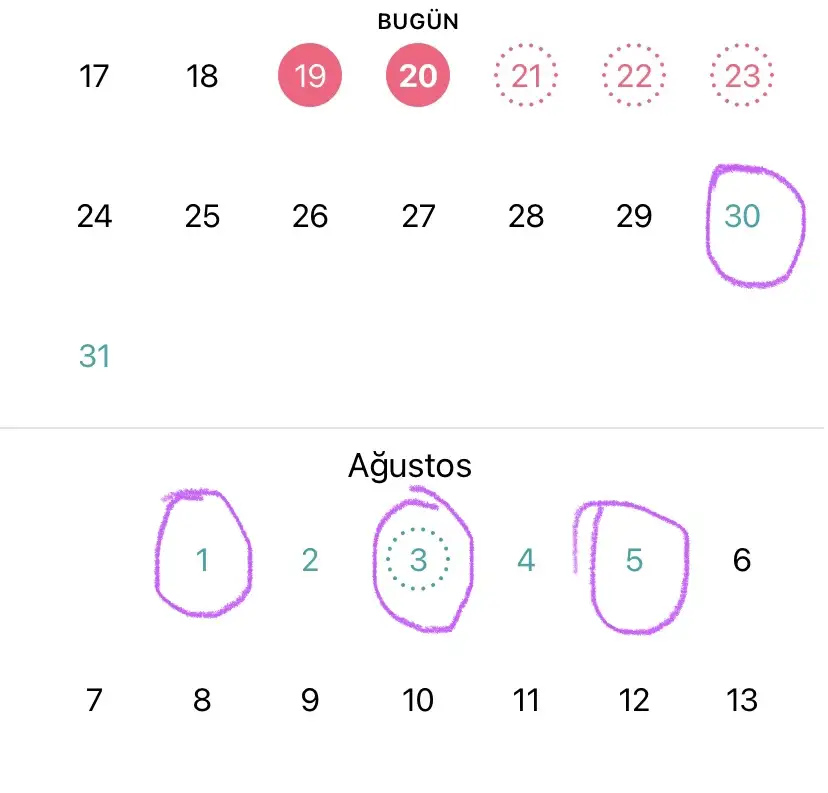
Task: Select Ağustos 1
Action: pyautogui.click(x=202, y=560)
